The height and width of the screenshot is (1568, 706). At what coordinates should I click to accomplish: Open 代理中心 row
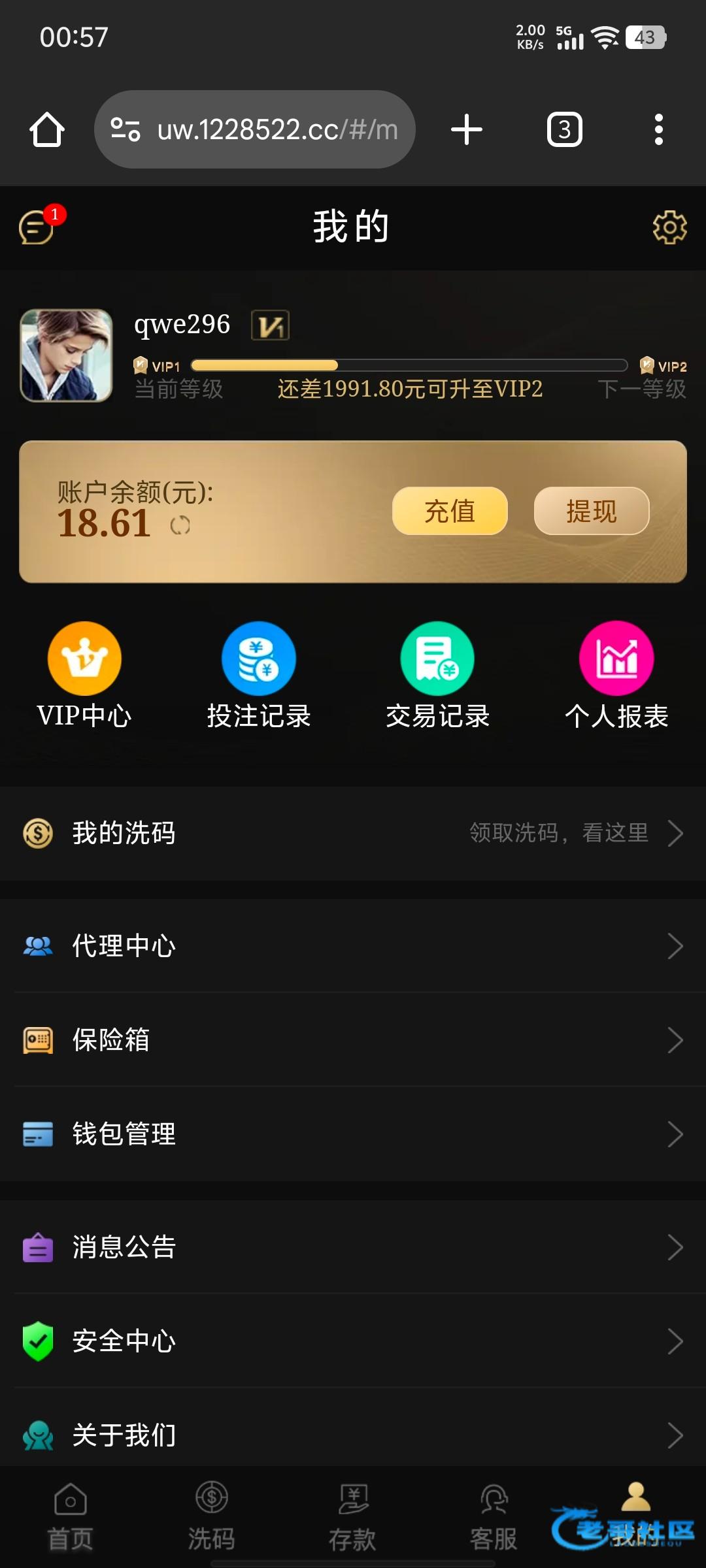coord(353,946)
